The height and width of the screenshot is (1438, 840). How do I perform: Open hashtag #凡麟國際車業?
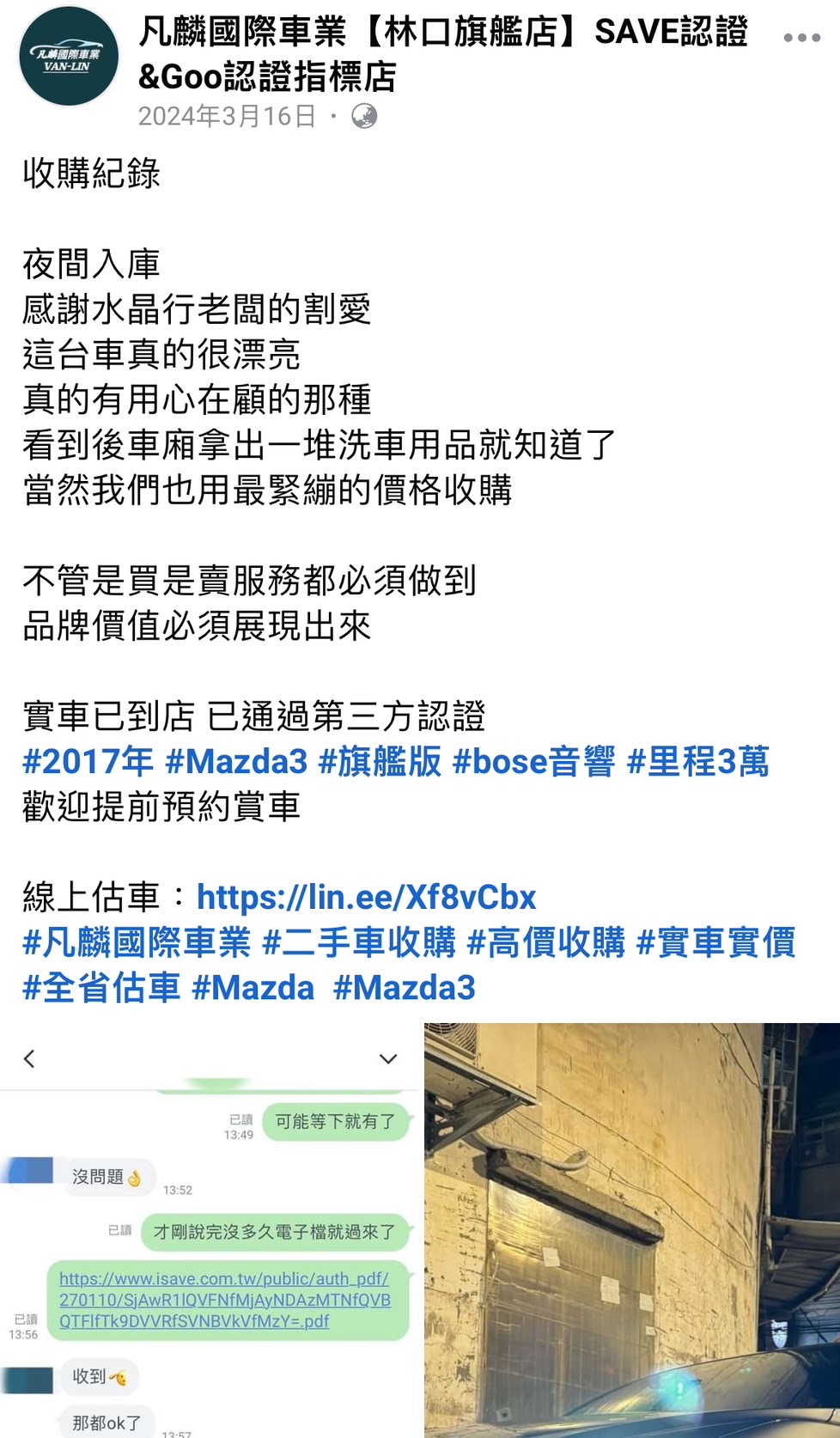(x=137, y=943)
